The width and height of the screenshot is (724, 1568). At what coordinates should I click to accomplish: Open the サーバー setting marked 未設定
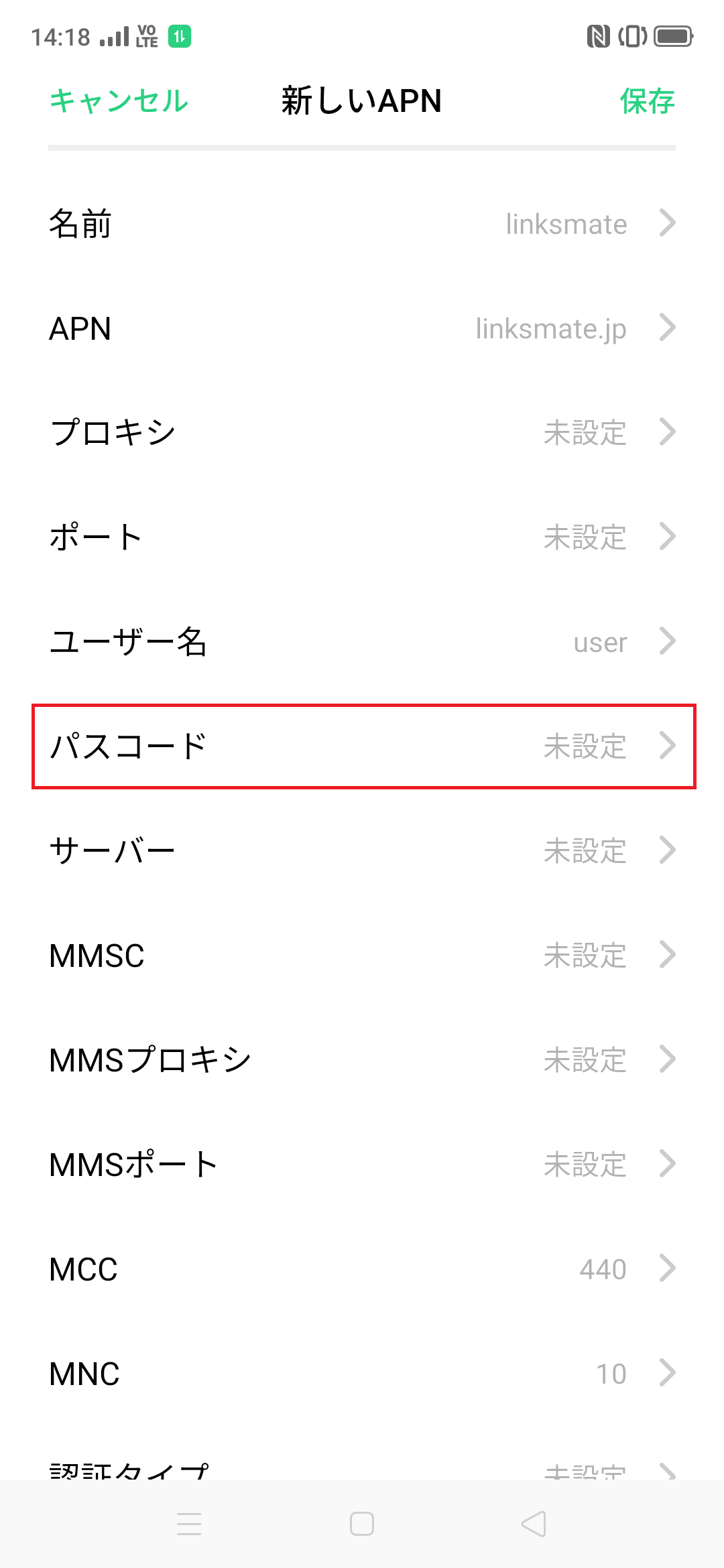click(362, 850)
